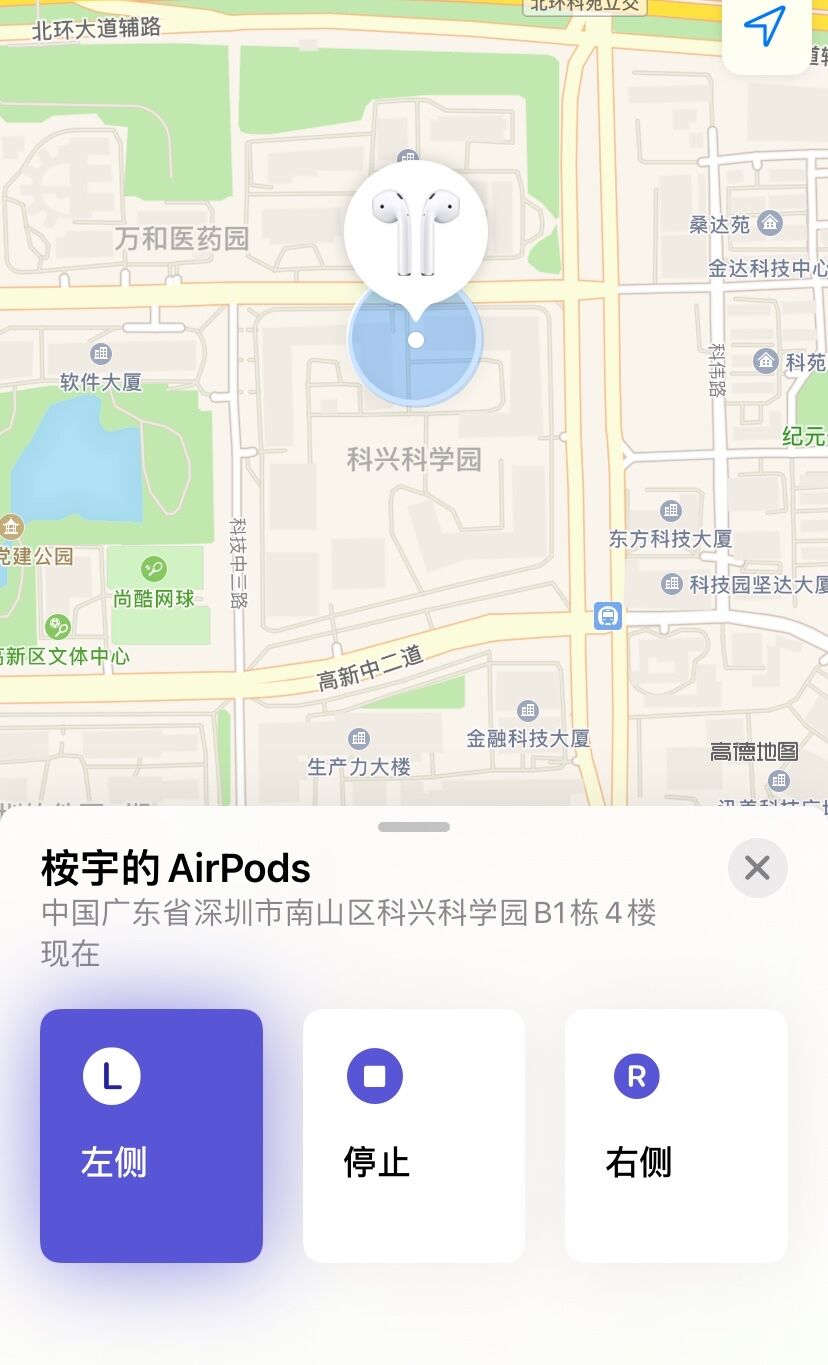Close the 桉宇的 AirPods panel
The image size is (828, 1365).
757,868
